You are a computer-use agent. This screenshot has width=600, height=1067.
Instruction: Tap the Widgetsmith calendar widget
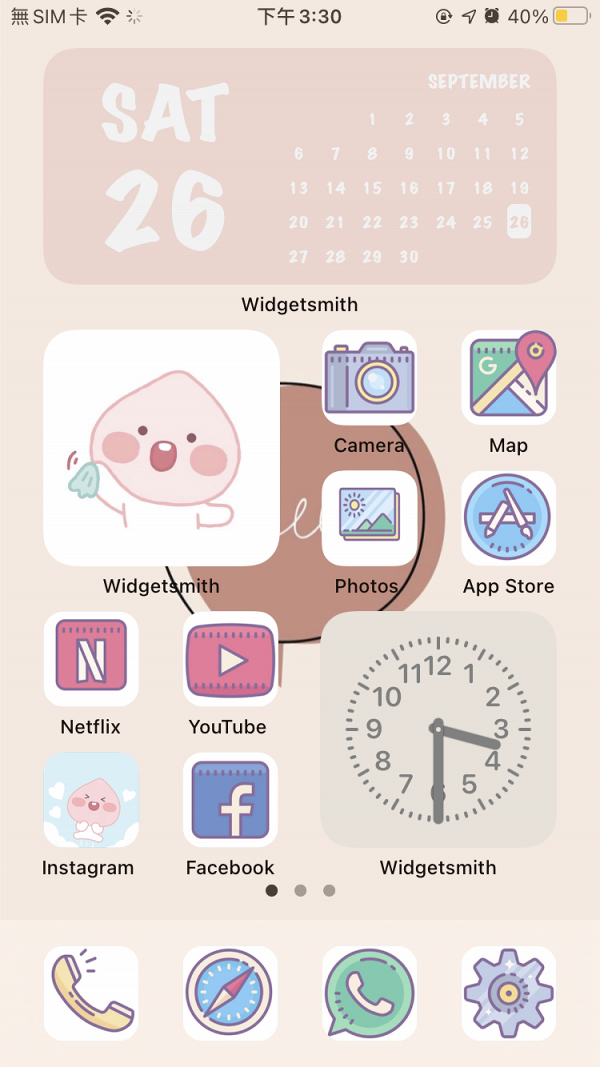[x=300, y=167]
